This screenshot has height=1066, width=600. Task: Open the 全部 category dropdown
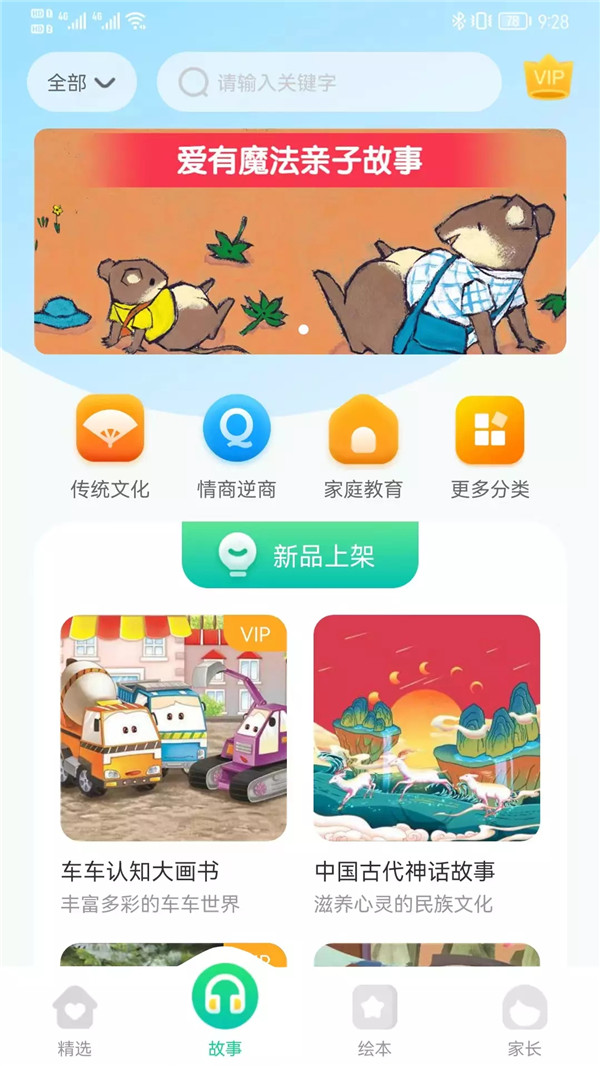81,83
